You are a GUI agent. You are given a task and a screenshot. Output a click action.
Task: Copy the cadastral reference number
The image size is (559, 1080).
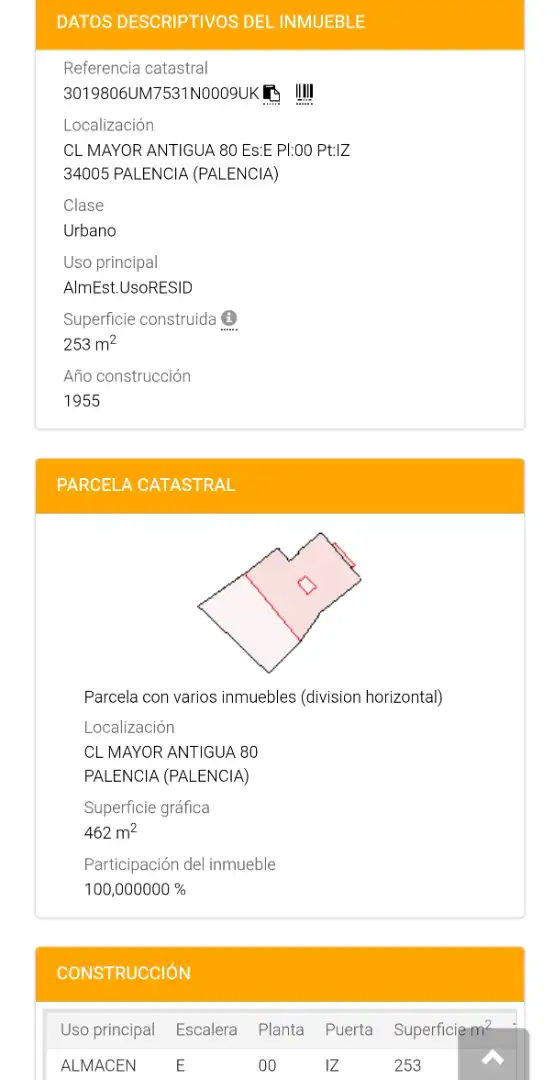(x=272, y=94)
